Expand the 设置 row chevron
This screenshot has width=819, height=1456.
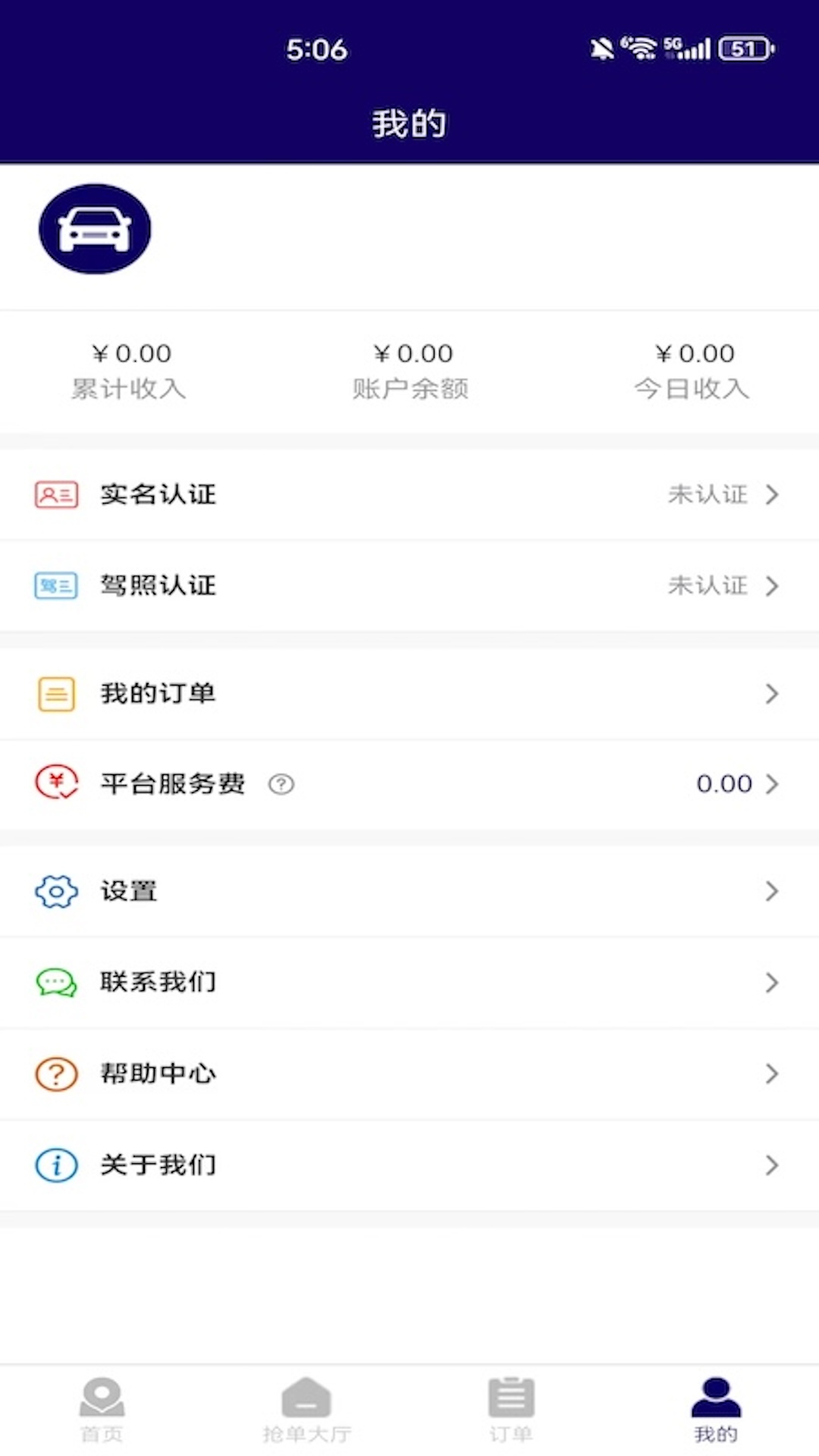pos(773,891)
